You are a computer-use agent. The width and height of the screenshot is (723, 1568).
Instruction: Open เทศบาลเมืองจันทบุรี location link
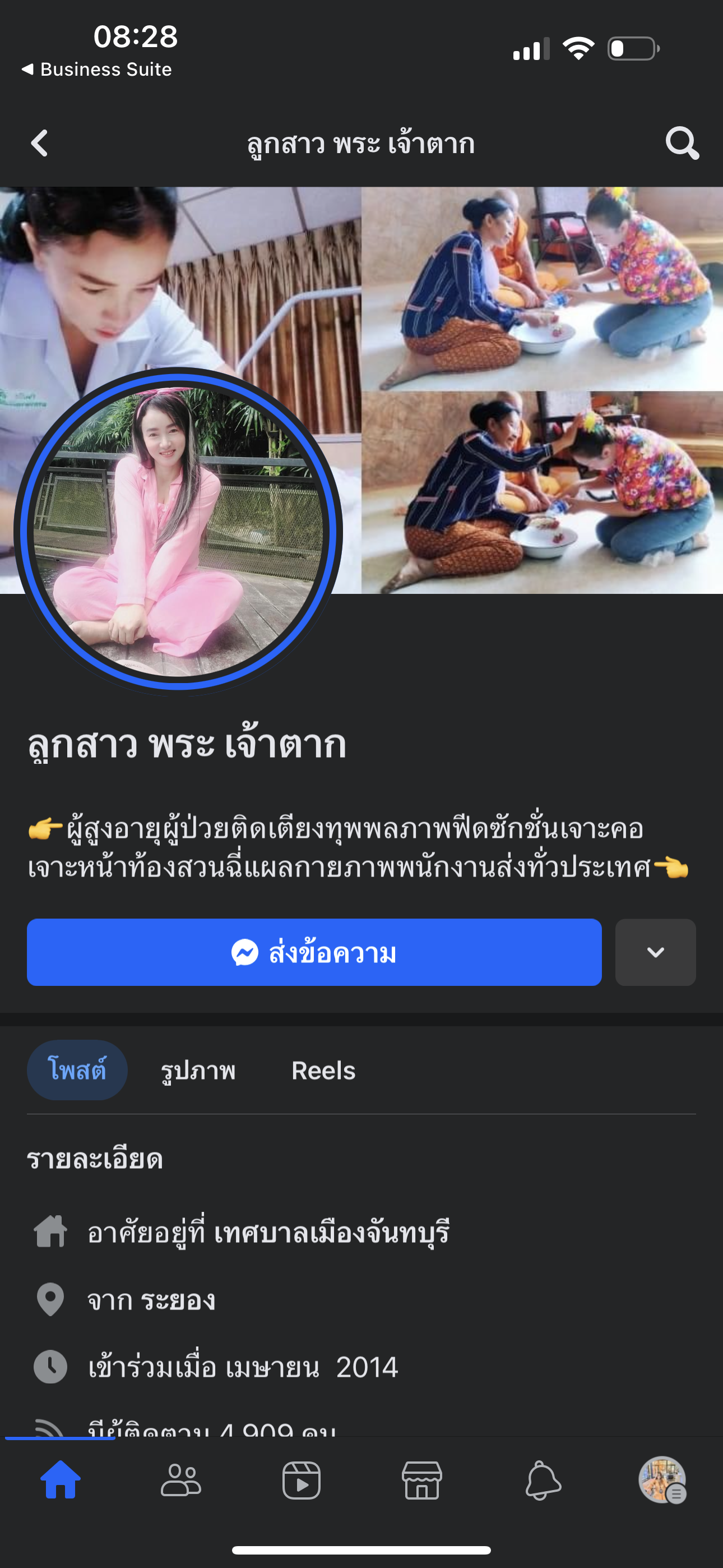(332, 1232)
